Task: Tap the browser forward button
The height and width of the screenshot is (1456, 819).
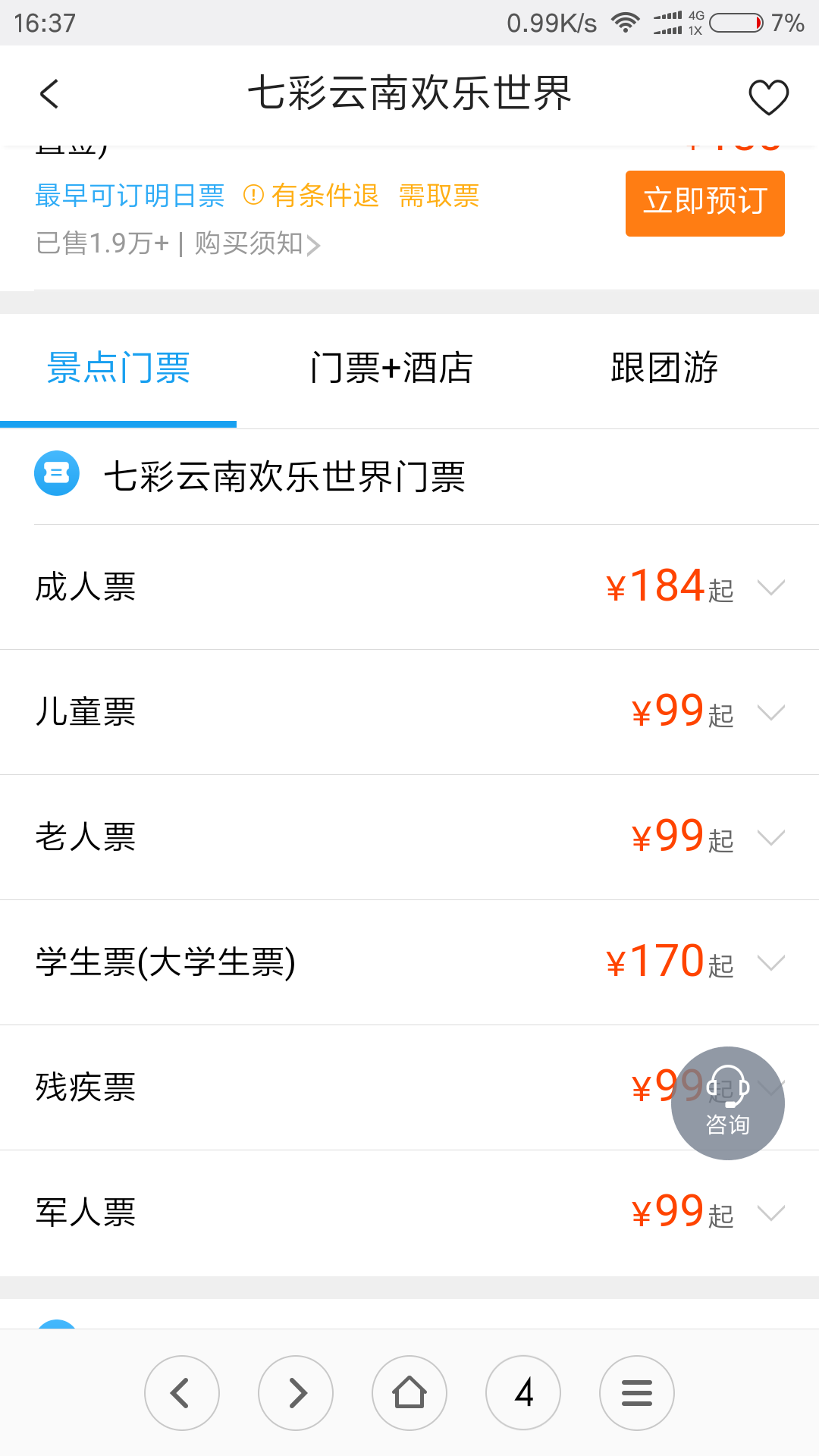Action: (296, 1393)
